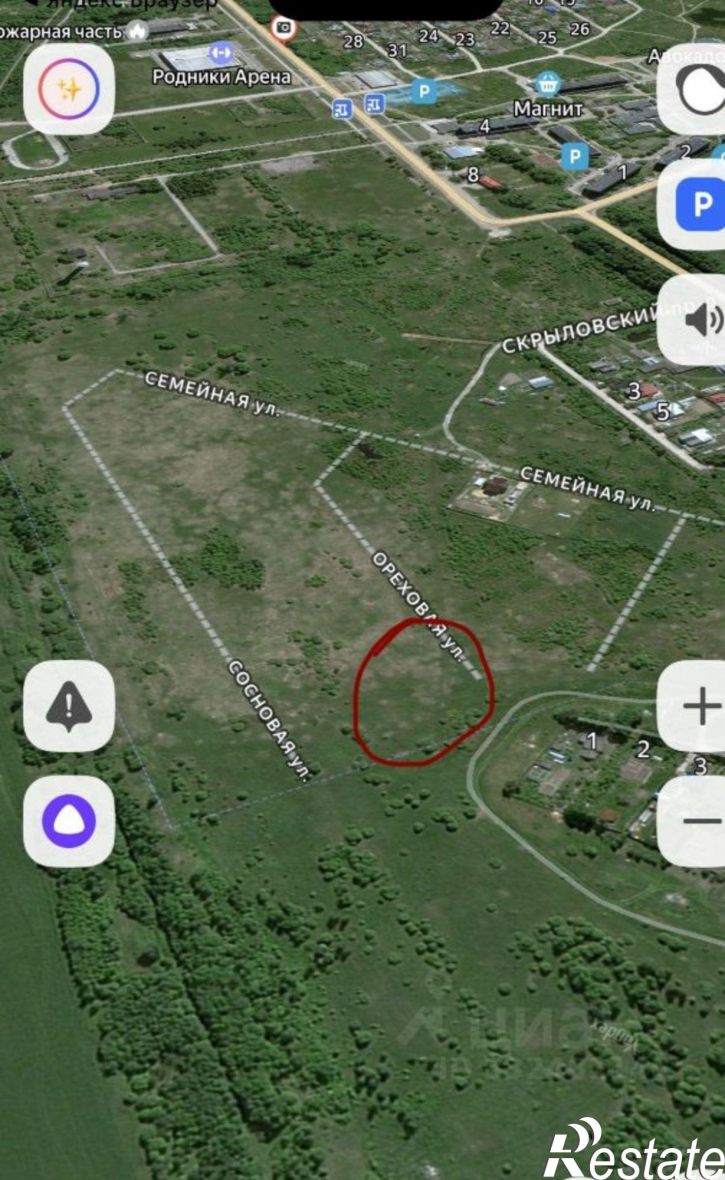This screenshot has height=1180, width=725.
Task: Open the Alice voice assistant
Action: coord(69,821)
